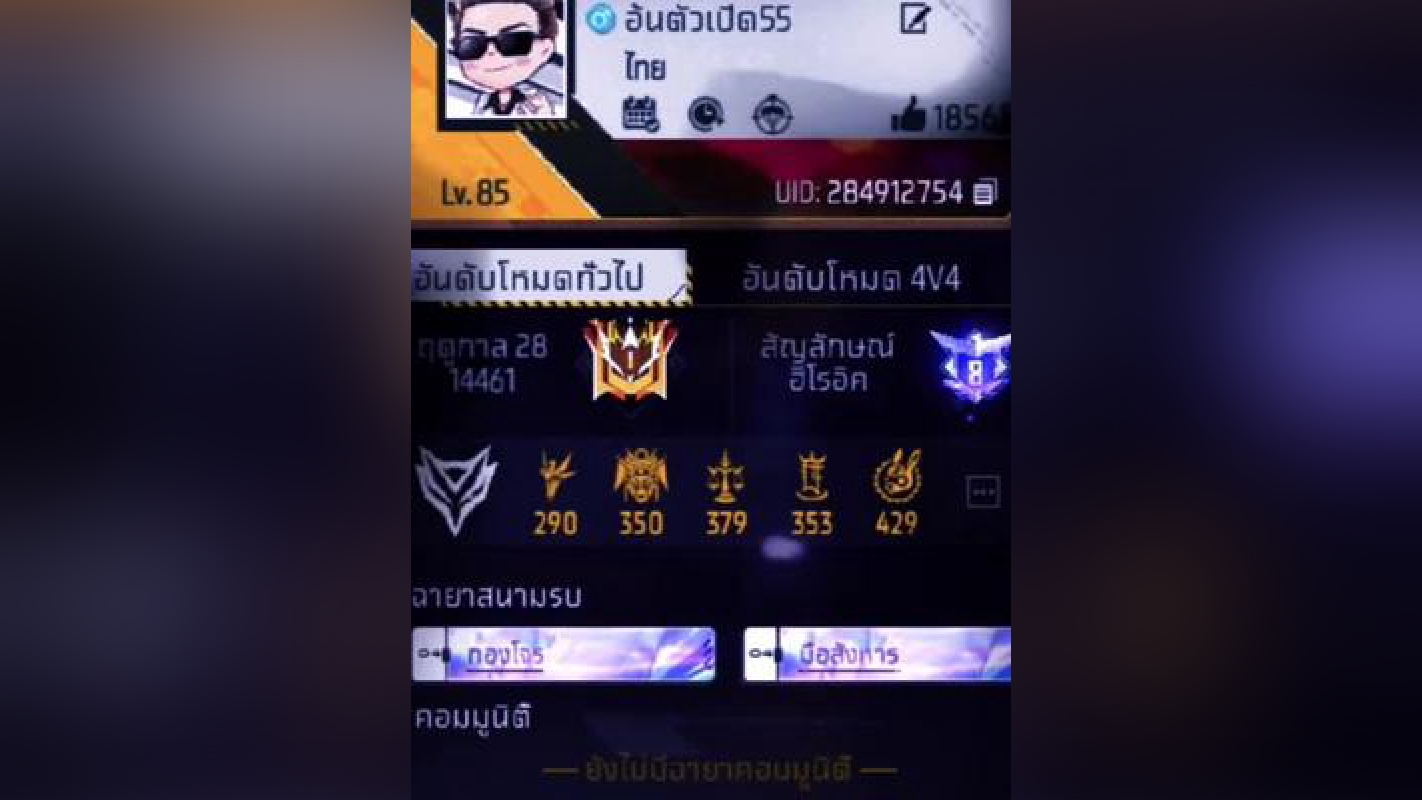Screen dimensions: 1422x800
Task: Open the more badges ellipsis button
Action: coord(982,491)
